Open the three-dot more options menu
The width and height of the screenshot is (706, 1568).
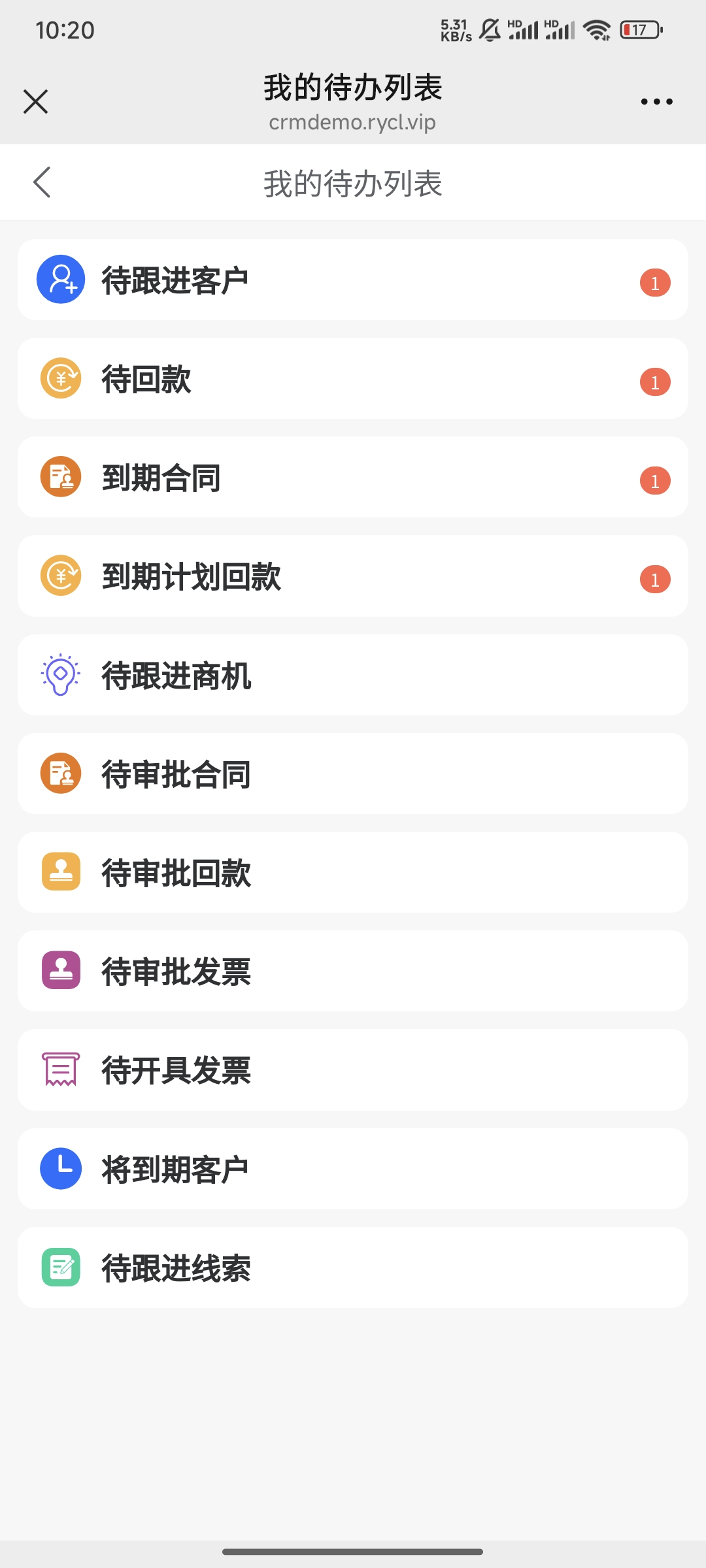658,101
